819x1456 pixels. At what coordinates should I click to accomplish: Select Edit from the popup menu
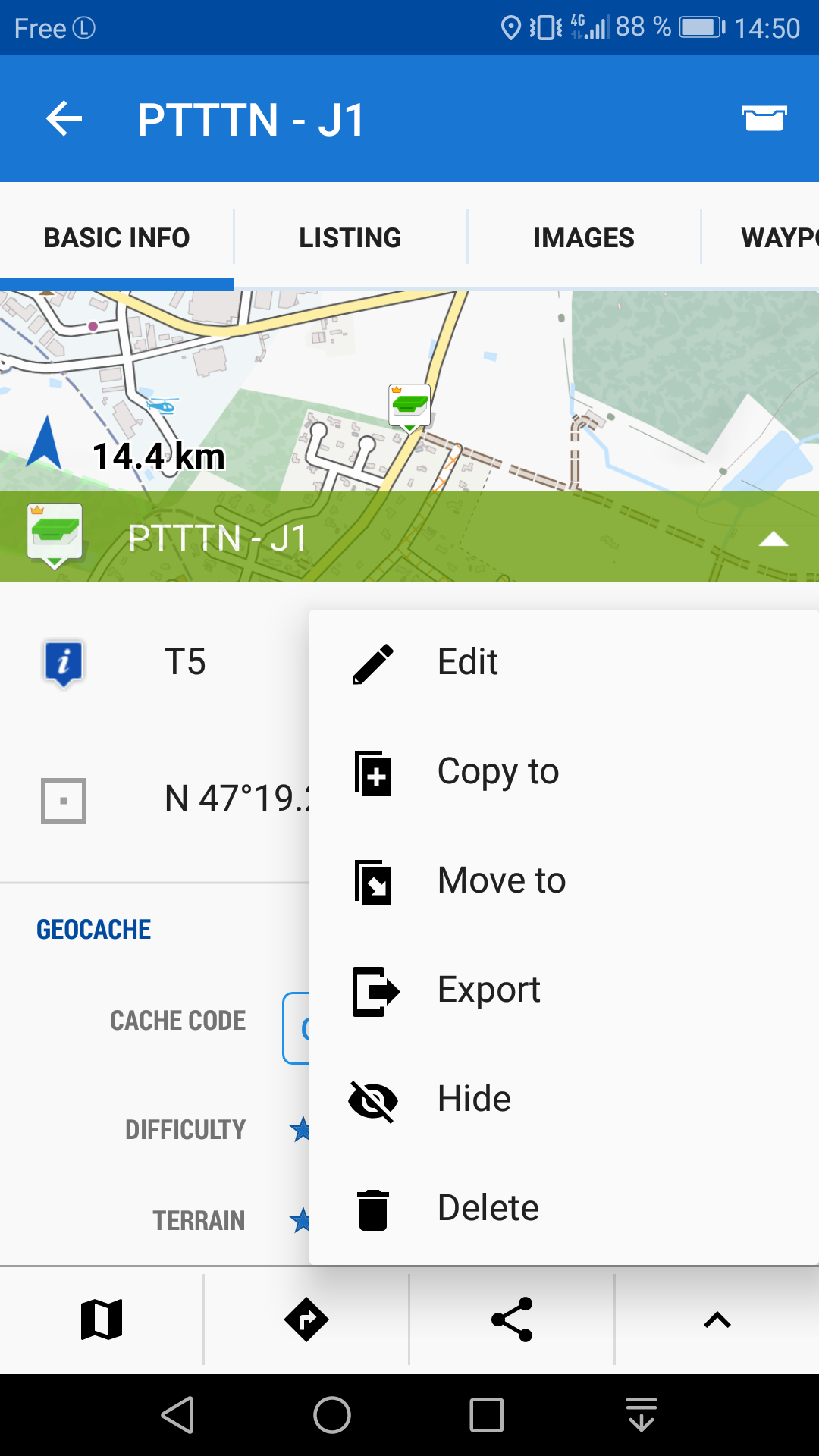468,662
